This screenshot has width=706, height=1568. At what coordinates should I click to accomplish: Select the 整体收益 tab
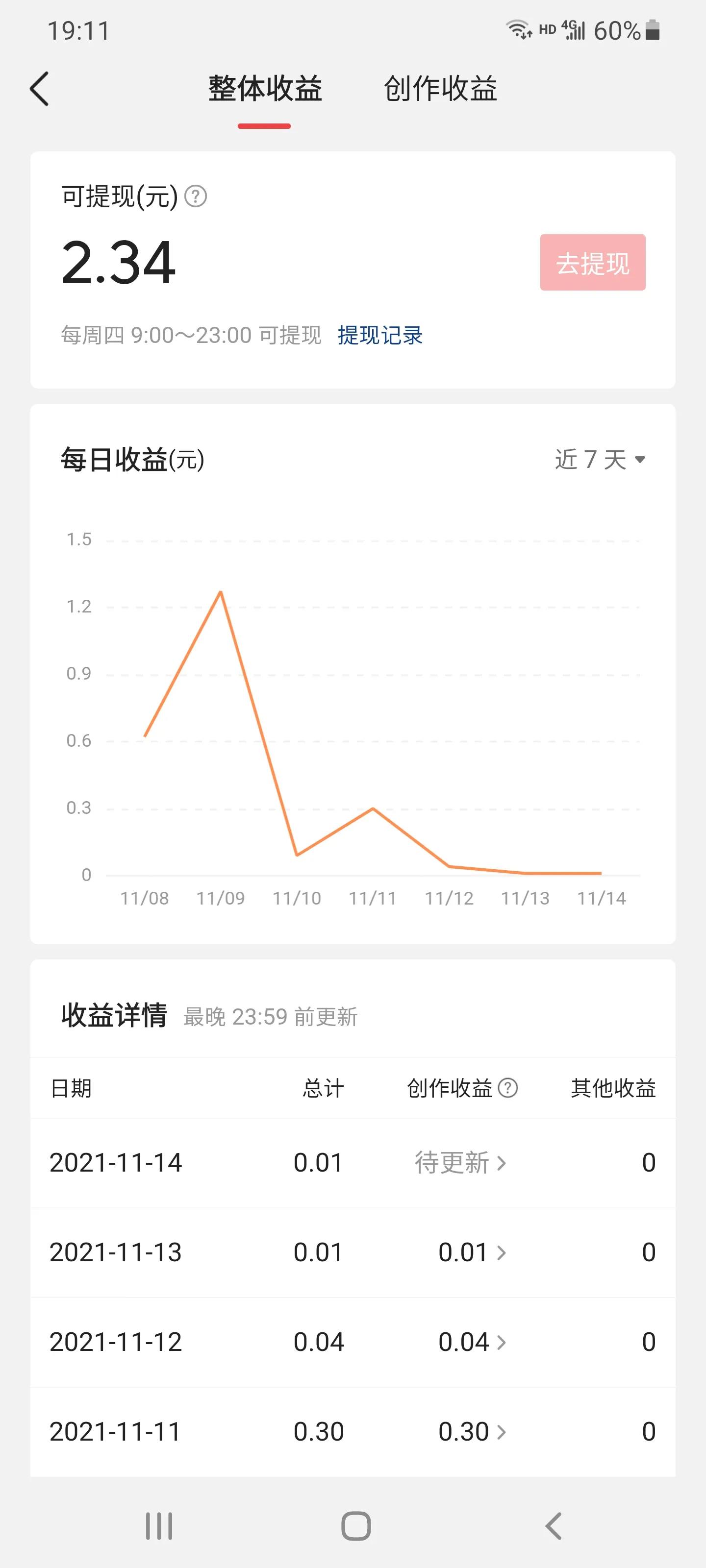click(266, 88)
